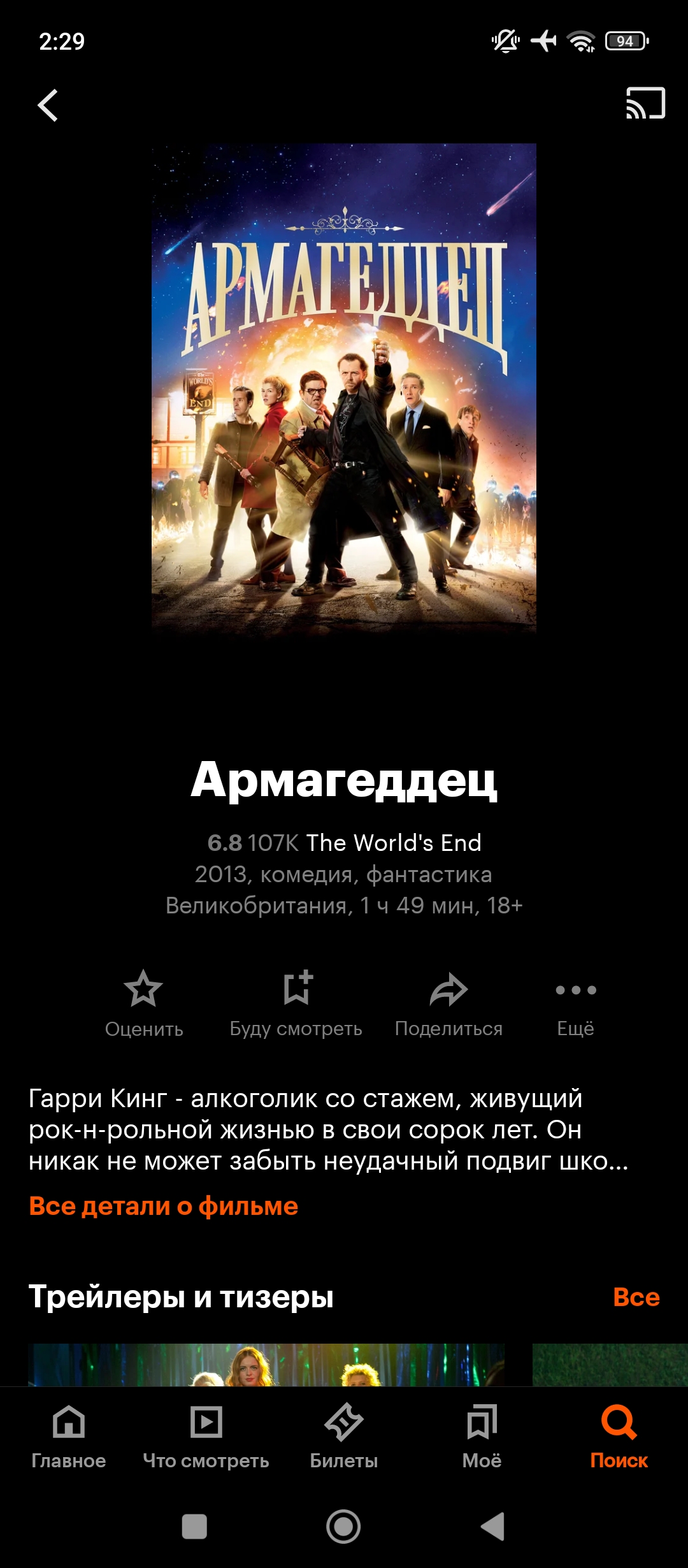Tap the system home button
The width and height of the screenshot is (688, 1568).
click(343, 1527)
